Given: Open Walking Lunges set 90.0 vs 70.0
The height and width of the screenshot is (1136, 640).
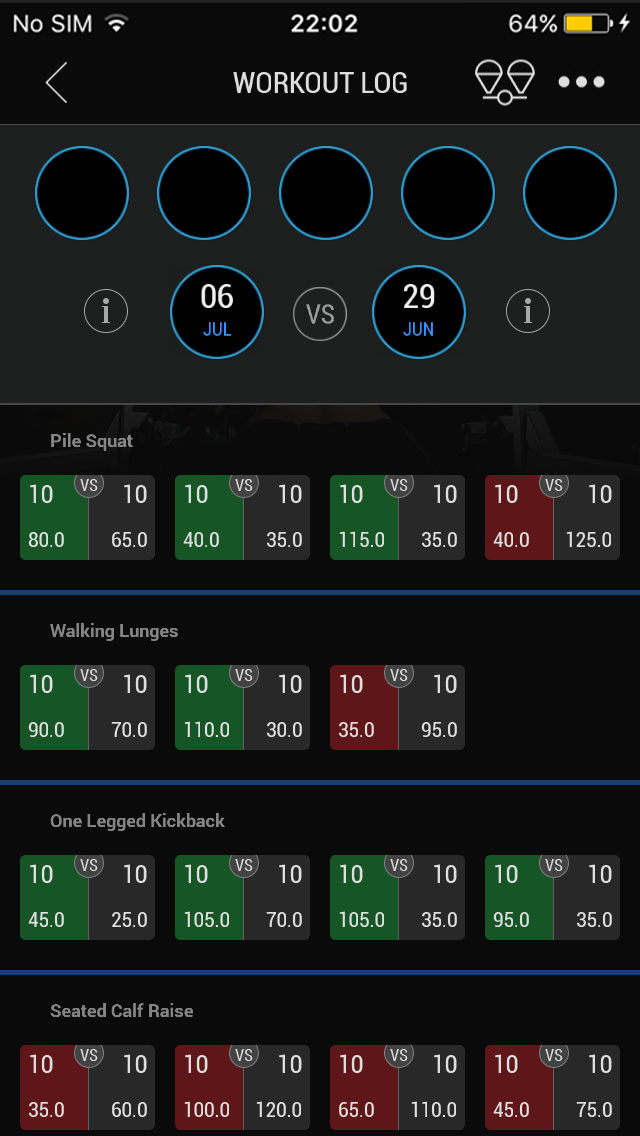Looking at the screenshot, I should pyautogui.click(x=88, y=707).
